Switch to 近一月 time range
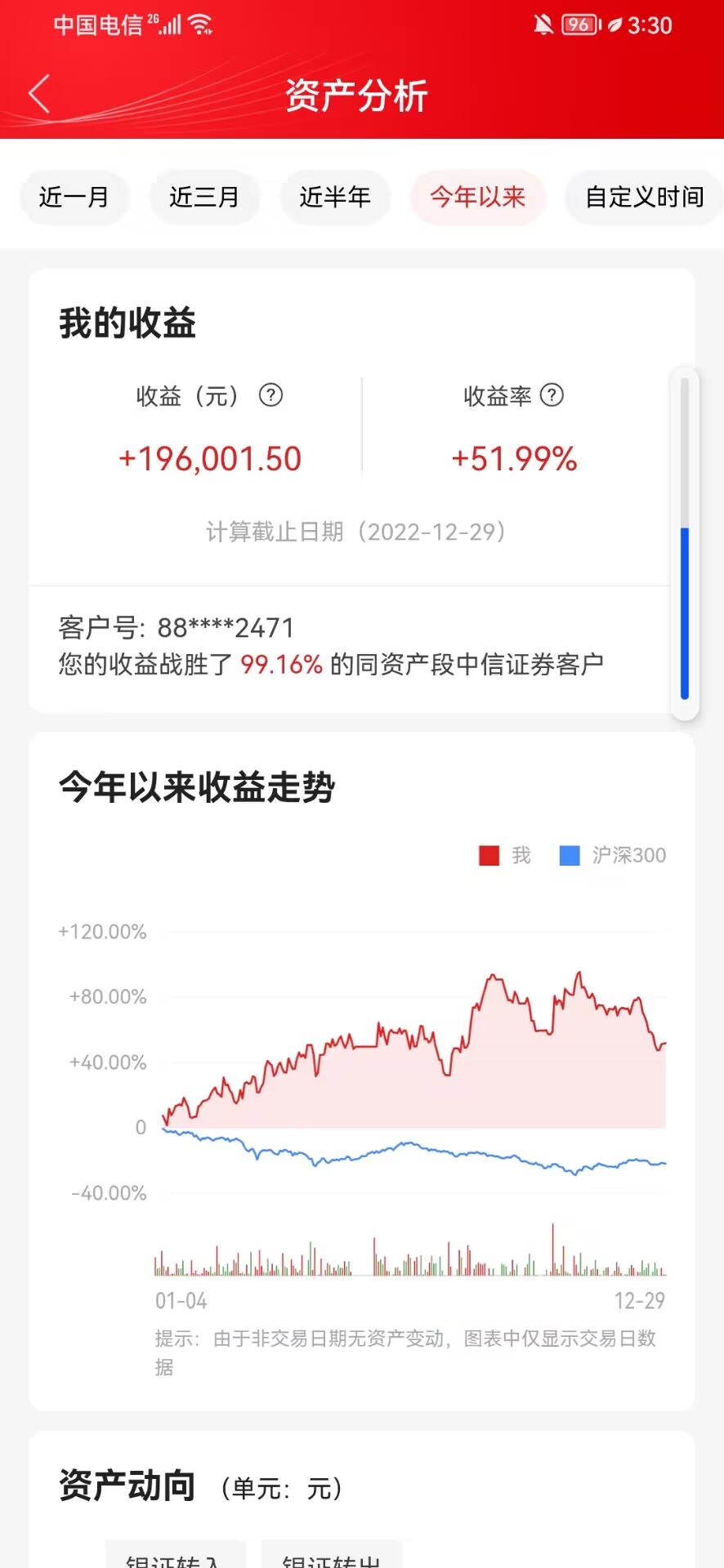The height and width of the screenshot is (1568, 724). pyautogui.click(x=74, y=197)
